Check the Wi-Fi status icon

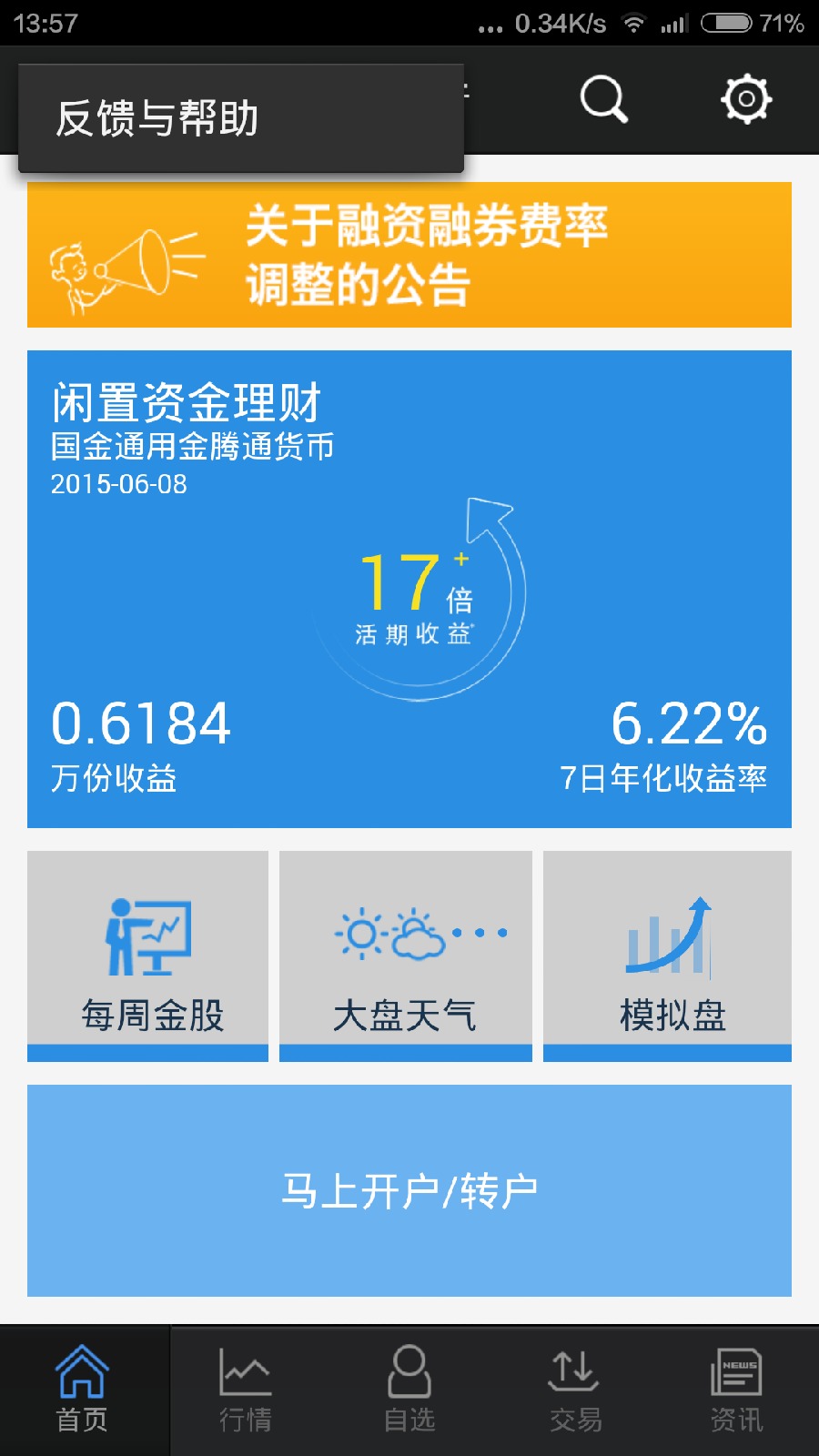pyautogui.click(x=637, y=24)
